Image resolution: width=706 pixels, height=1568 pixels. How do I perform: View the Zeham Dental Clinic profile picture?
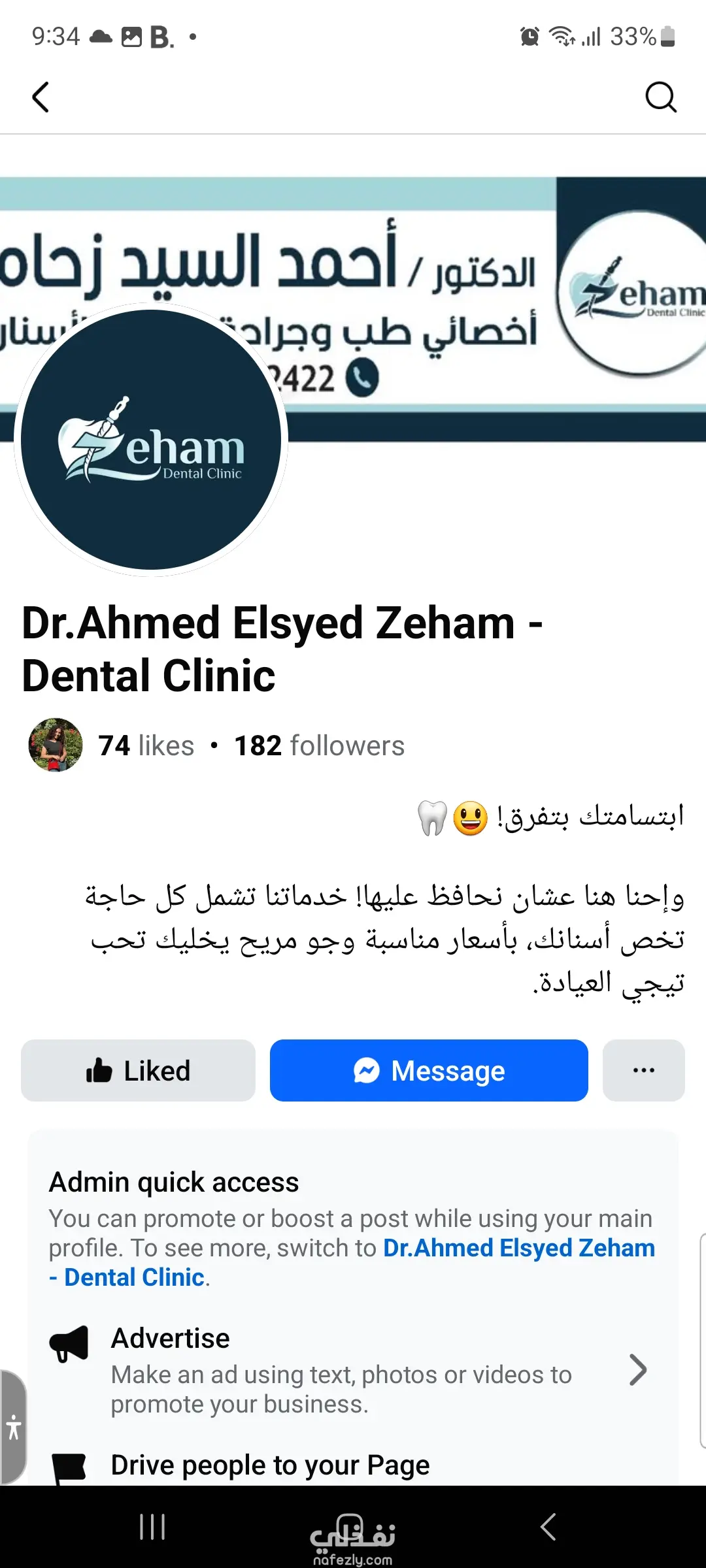coord(151,440)
